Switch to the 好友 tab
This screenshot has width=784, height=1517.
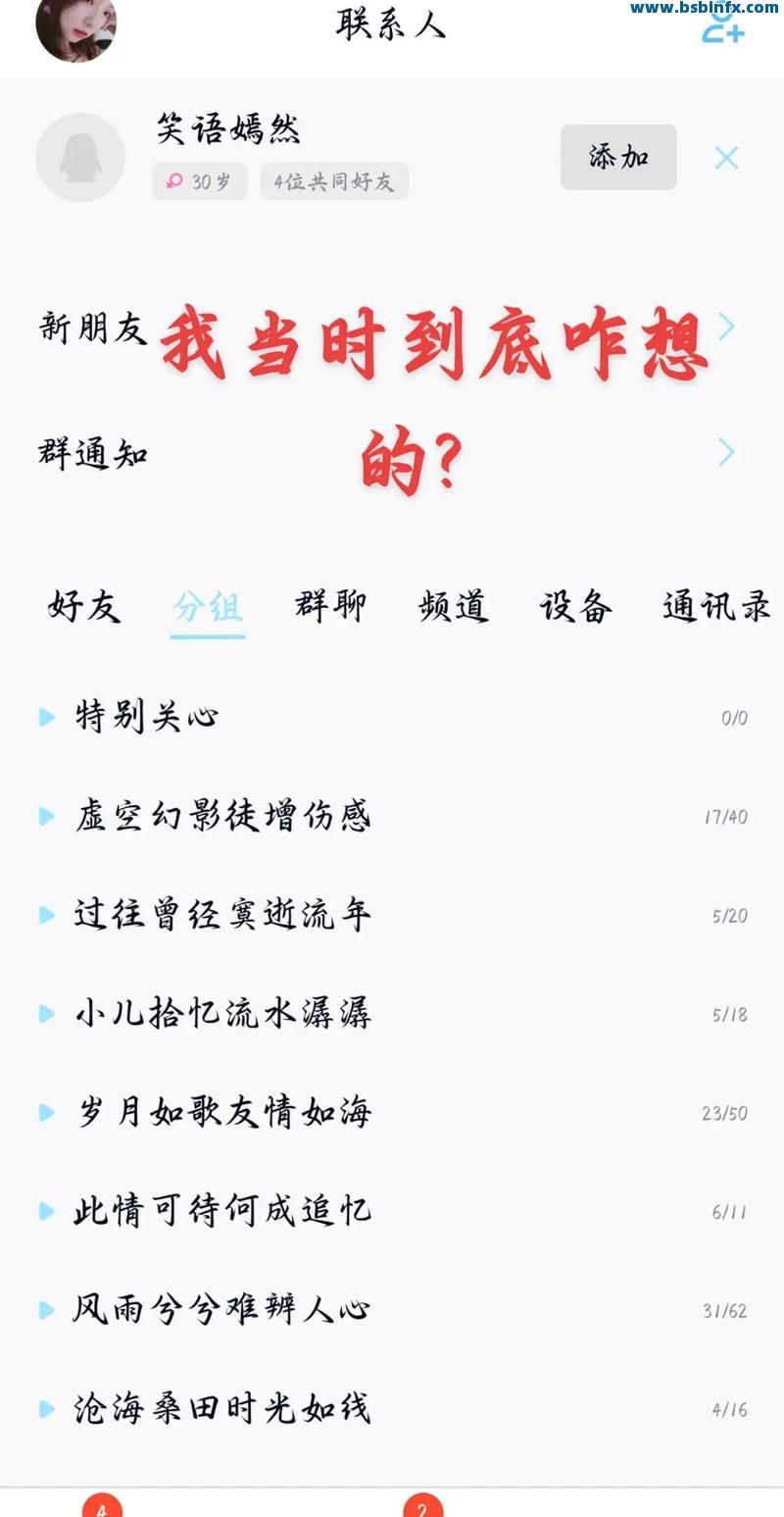84,607
